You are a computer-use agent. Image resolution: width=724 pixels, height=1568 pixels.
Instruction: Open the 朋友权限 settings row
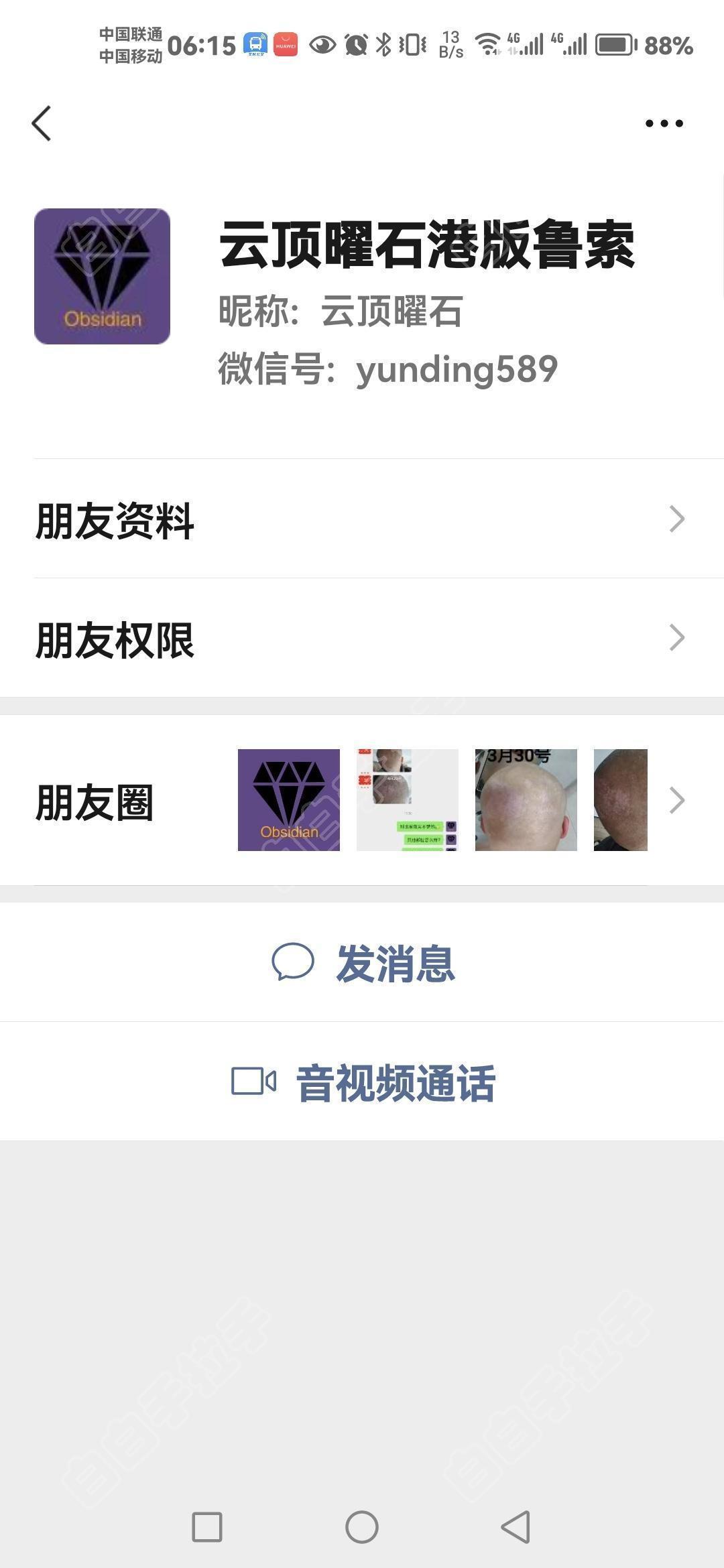[362, 639]
